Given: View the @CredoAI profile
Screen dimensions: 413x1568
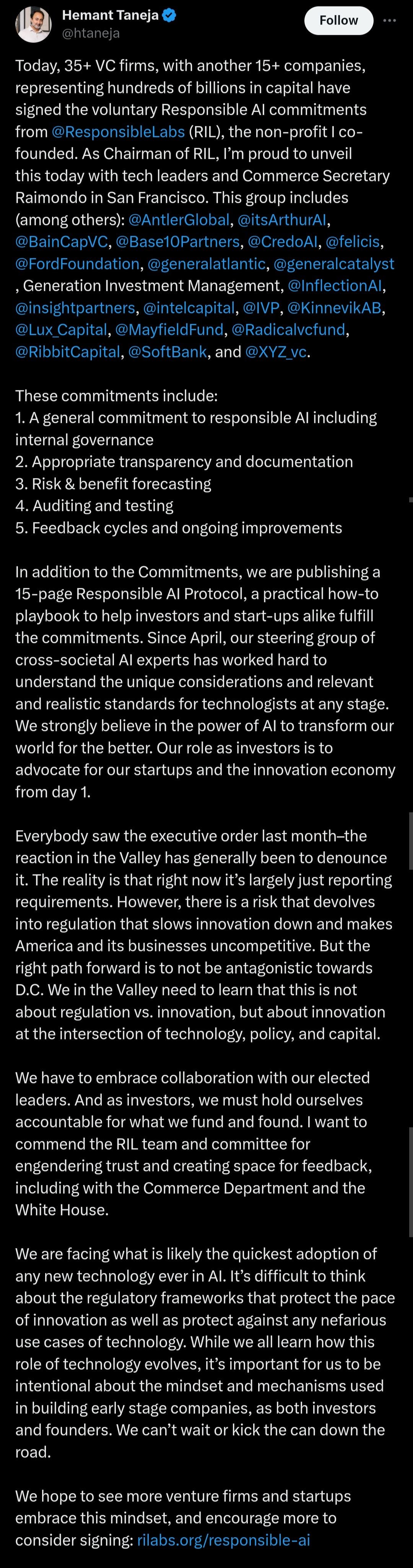Looking at the screenshot, I should point(282,241).
